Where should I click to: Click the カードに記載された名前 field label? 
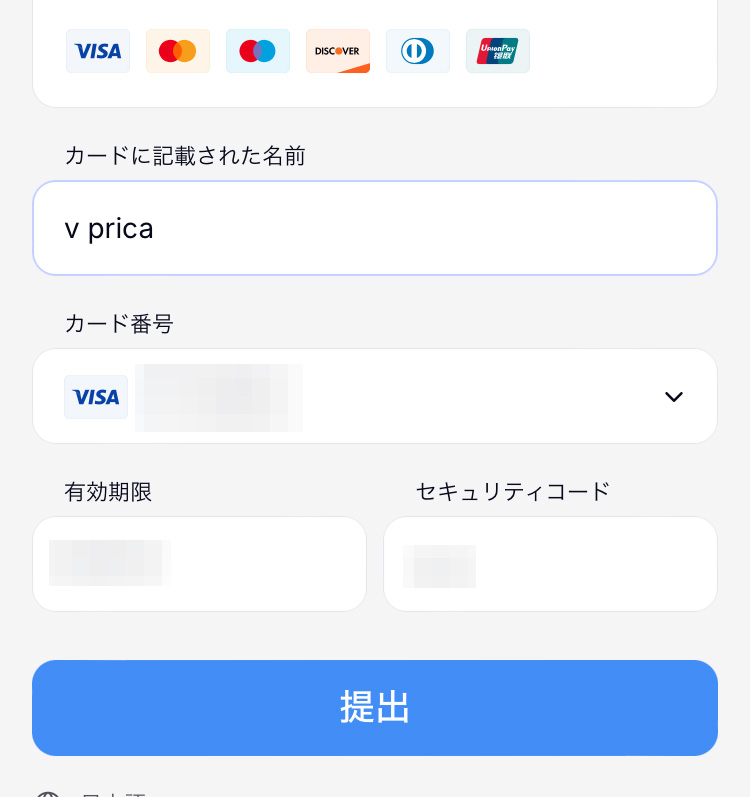tap(184, 156)
